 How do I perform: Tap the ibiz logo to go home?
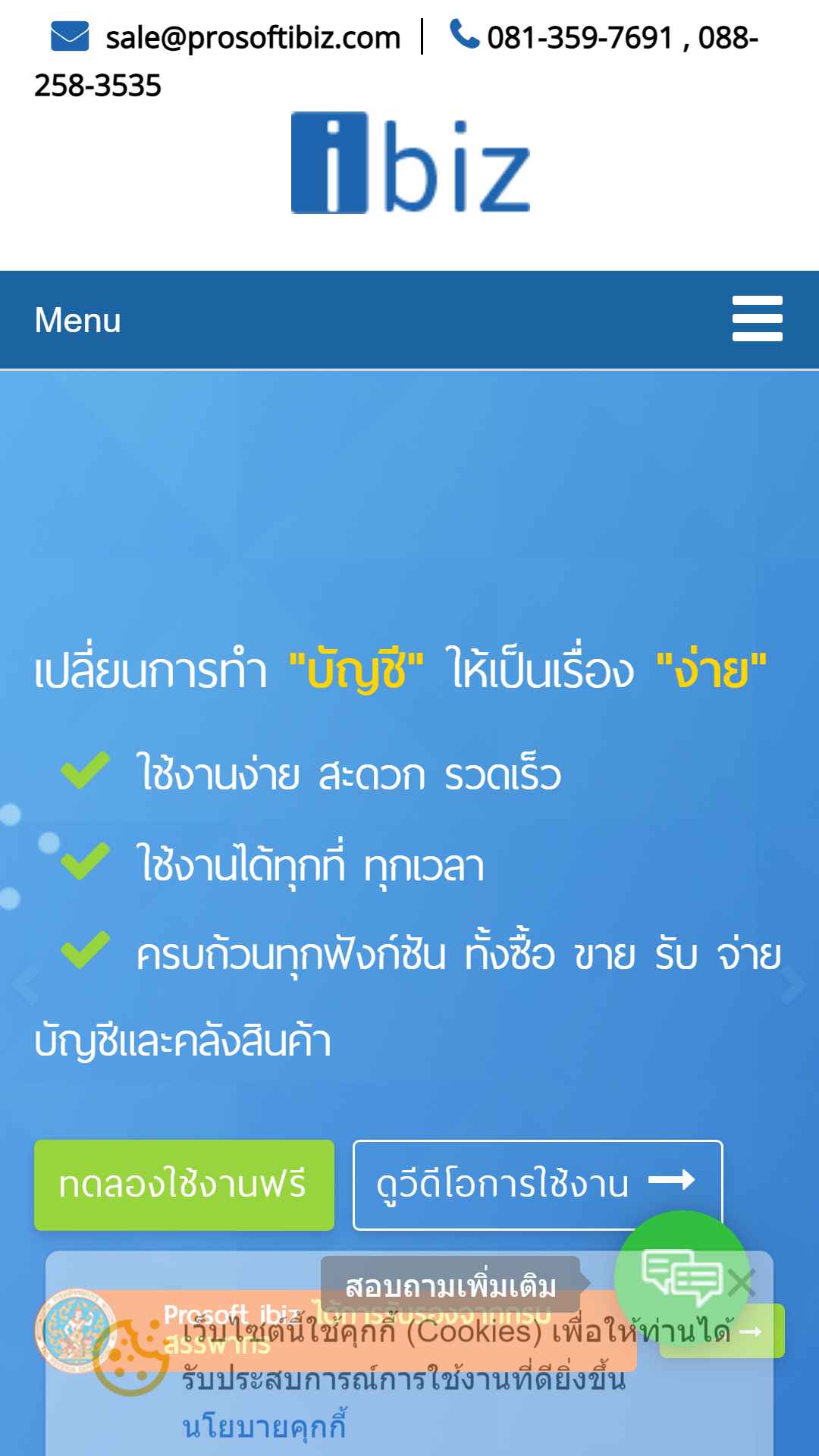tap(410, 162)
